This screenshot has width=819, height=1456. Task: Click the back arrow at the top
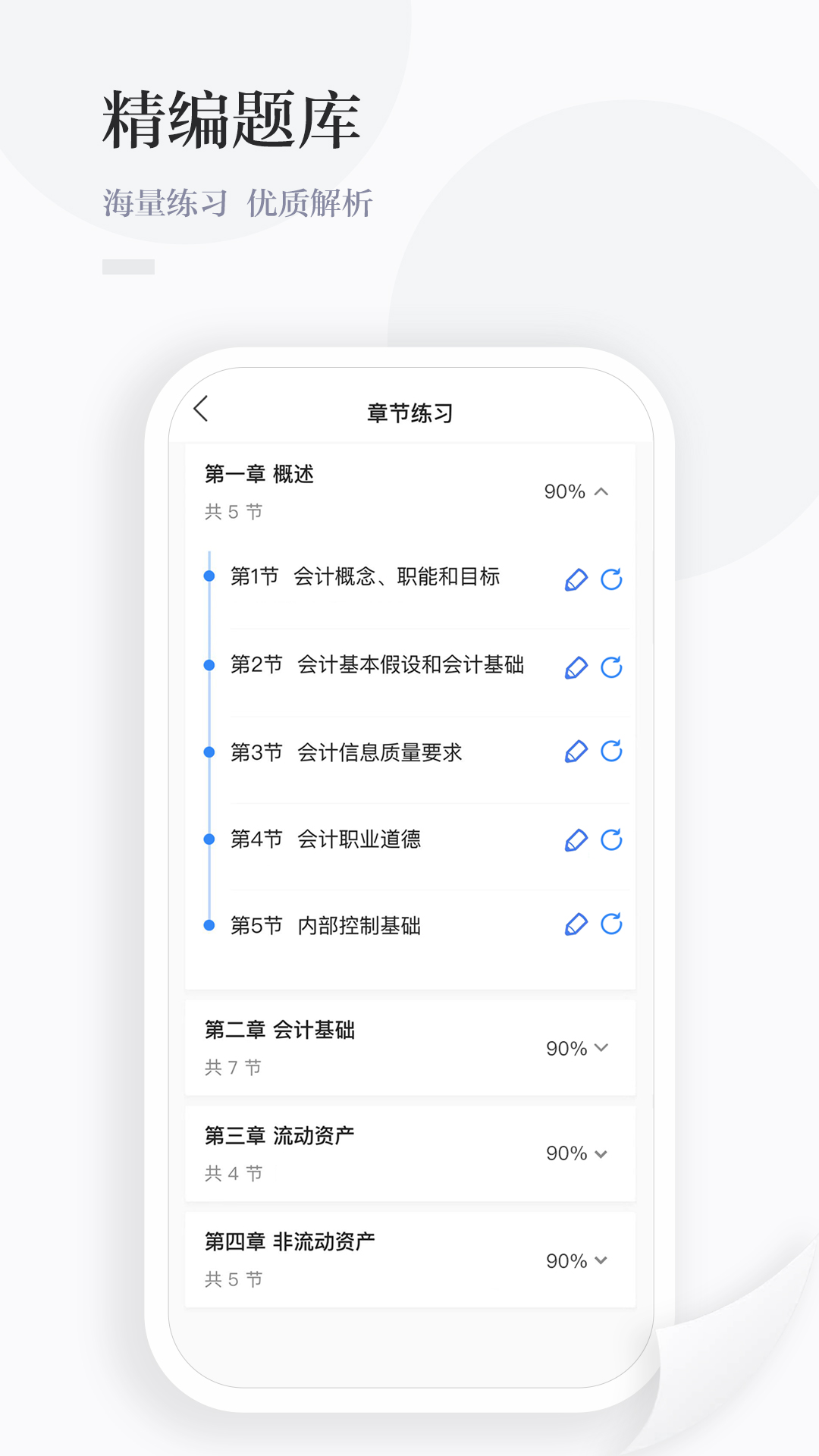point(200,409)
